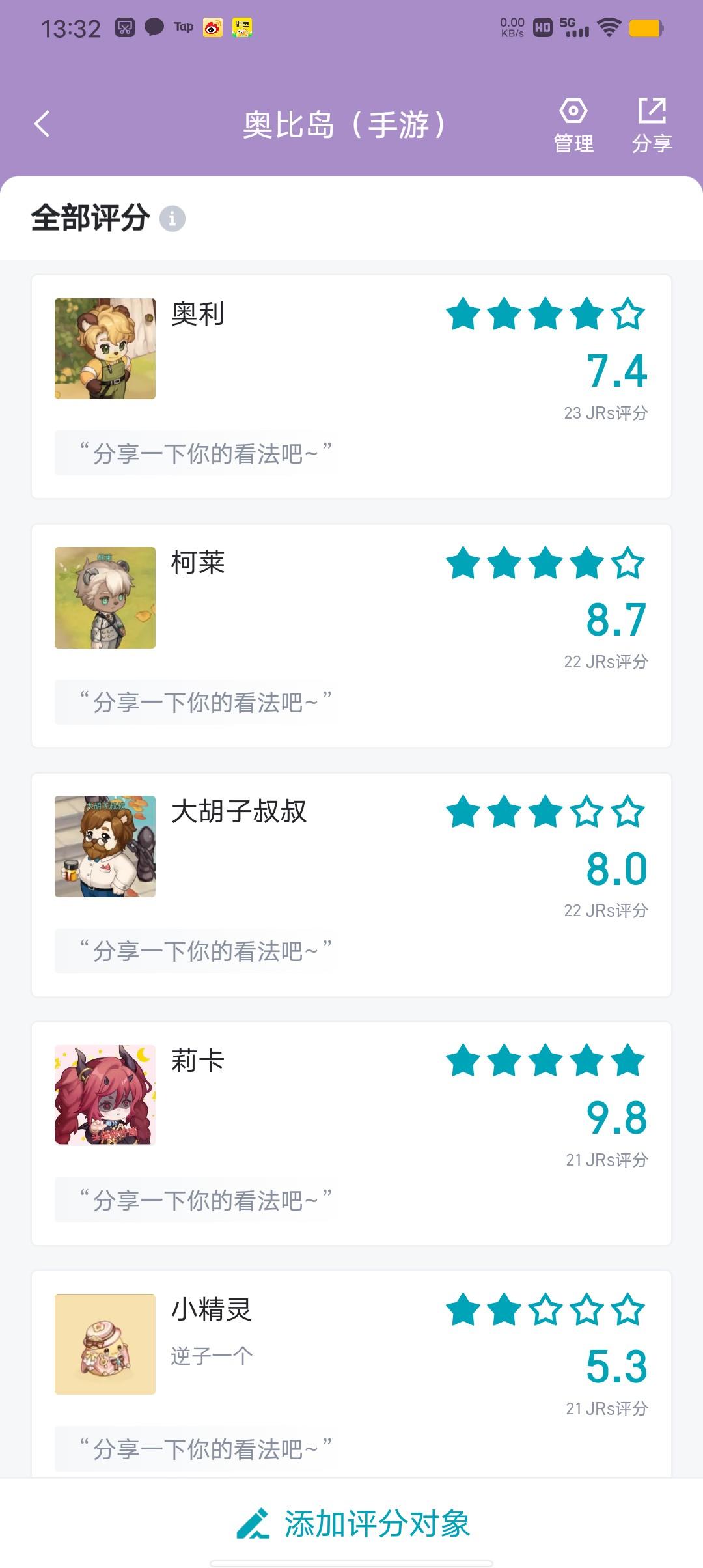Tap the info icon beside 全部评分
Viewport: 703px width, 1568px height.
tap(172, 218)
